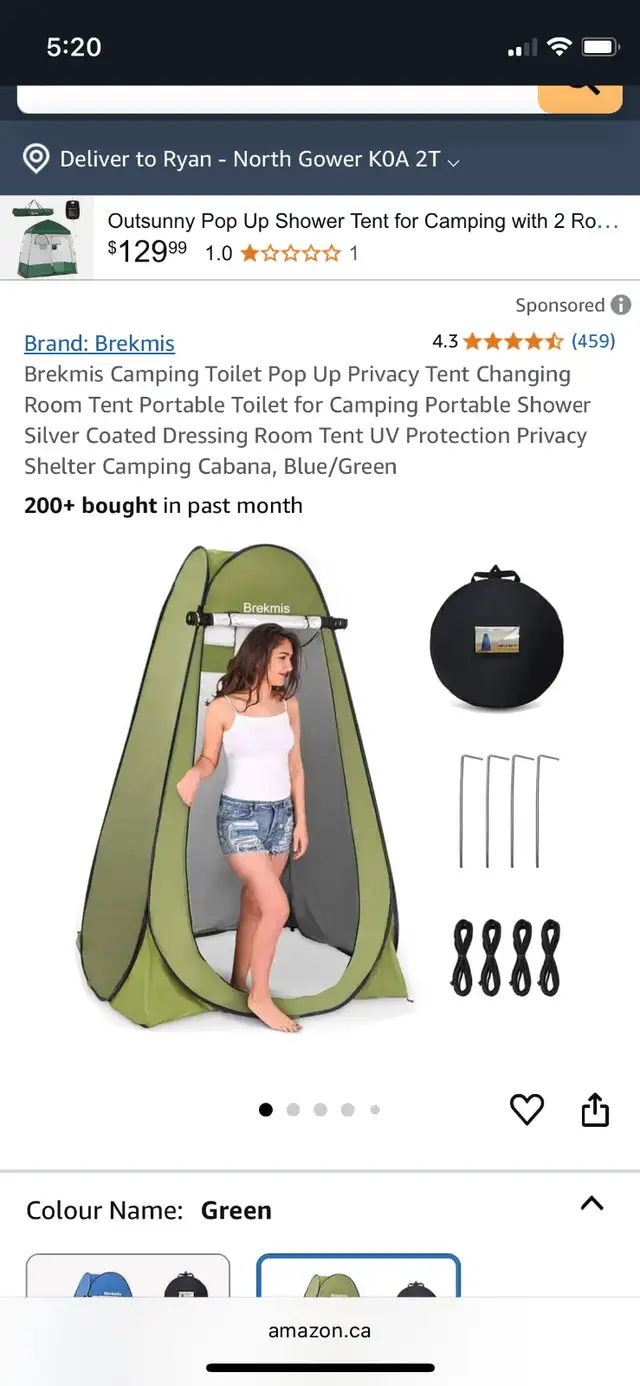Share this product listing

pos(595,1109)
